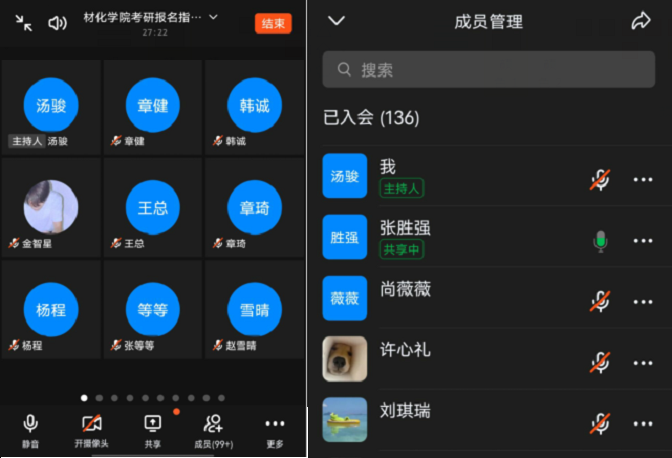Screen dimensions: 672x458
Task: Toggle the speaker audio output
Action: [57, 23]
